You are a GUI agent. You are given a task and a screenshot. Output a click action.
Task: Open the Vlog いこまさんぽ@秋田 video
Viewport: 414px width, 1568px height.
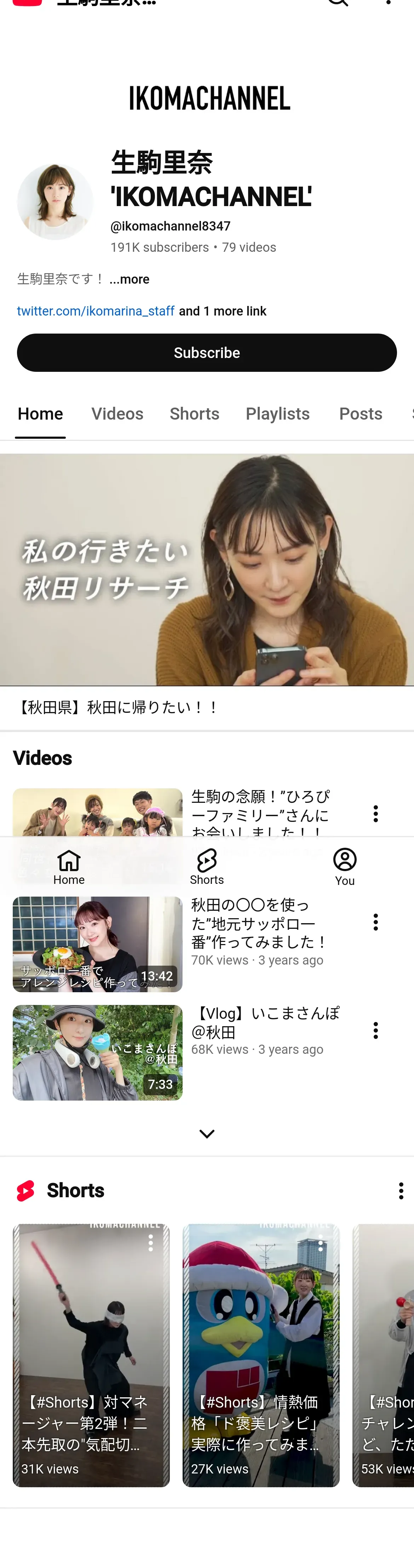97,1052
